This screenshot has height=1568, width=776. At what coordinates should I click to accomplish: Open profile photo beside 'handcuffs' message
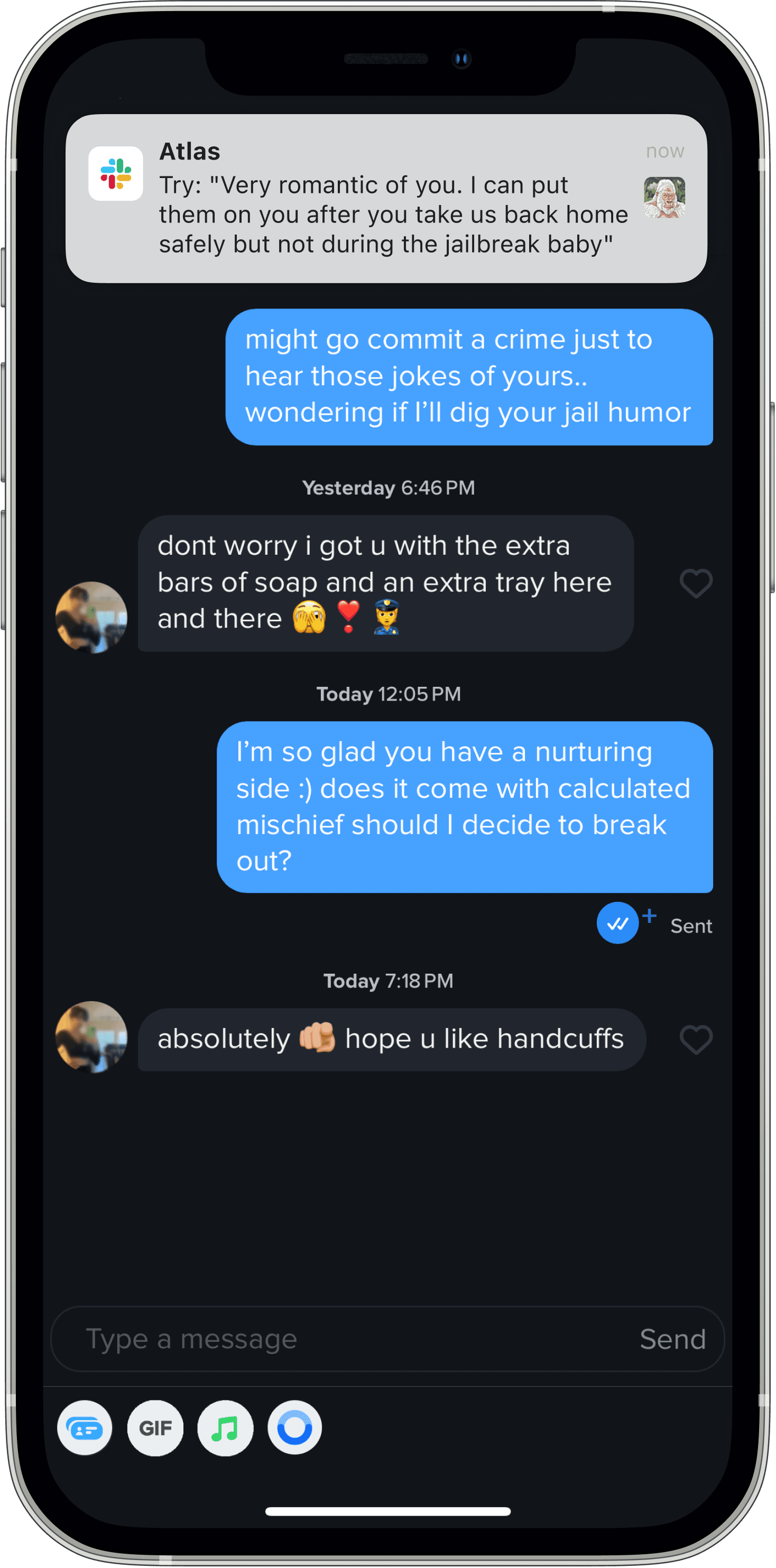(x=91, y=1037)
